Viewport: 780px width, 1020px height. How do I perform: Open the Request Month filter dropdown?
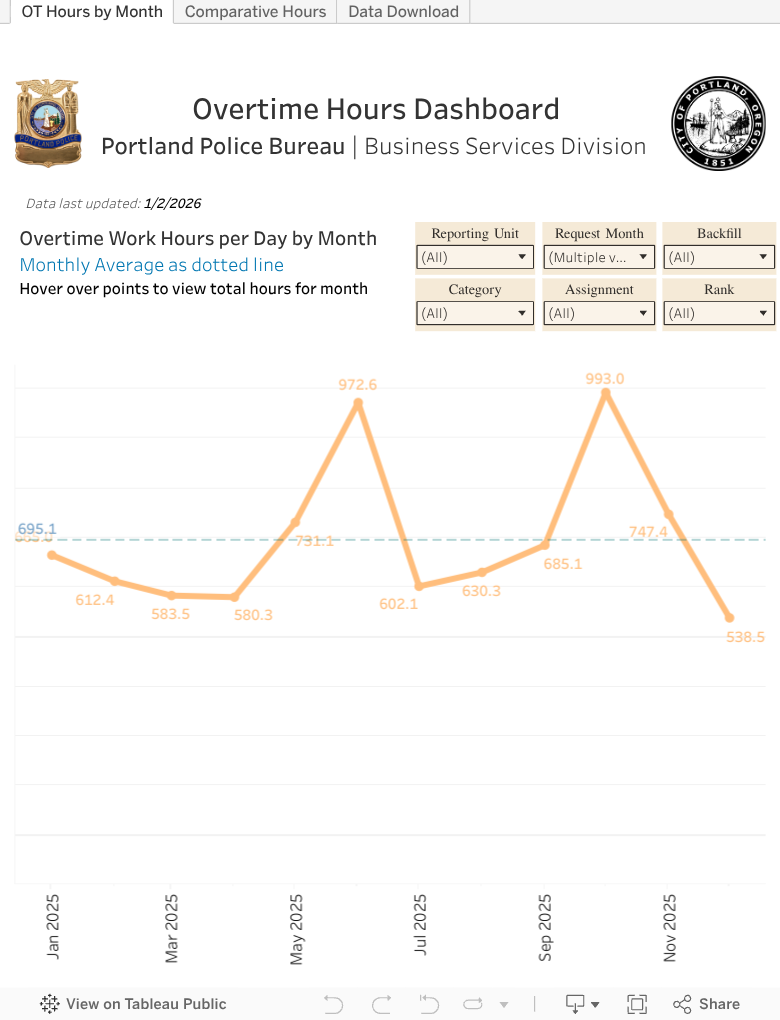pos(600,257)
